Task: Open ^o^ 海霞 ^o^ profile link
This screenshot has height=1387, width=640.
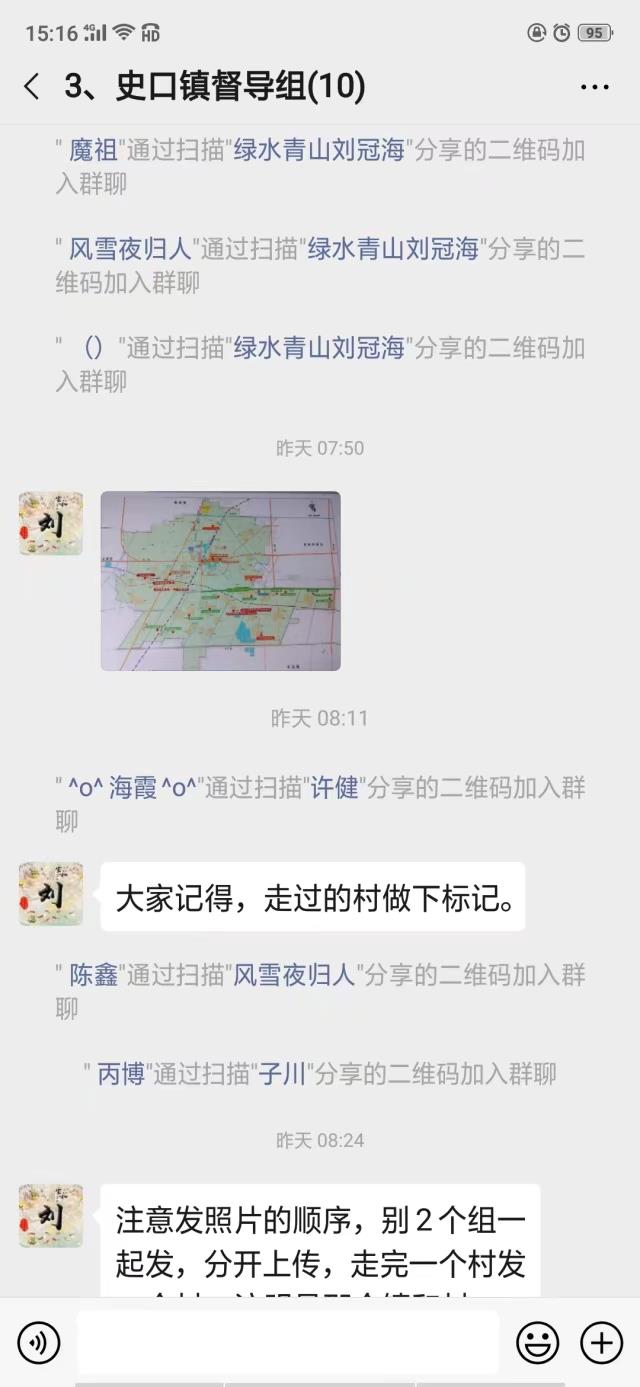Action: click(x=136, y=788)
